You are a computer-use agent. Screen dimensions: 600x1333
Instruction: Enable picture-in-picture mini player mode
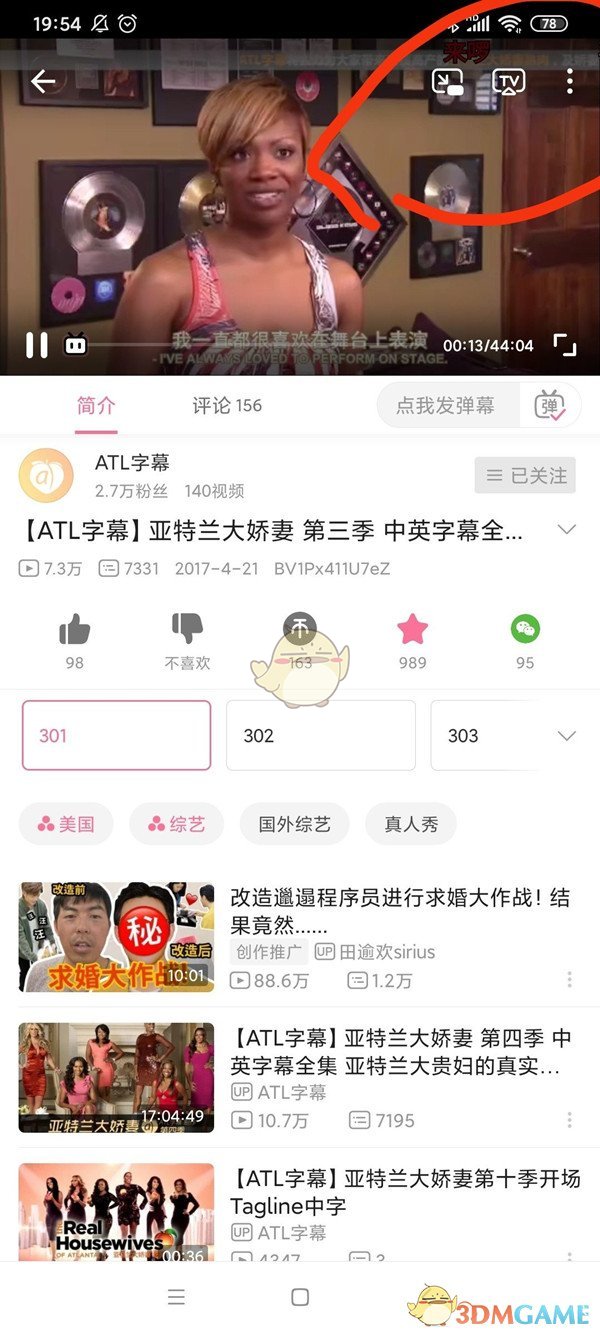coord(448,82)
